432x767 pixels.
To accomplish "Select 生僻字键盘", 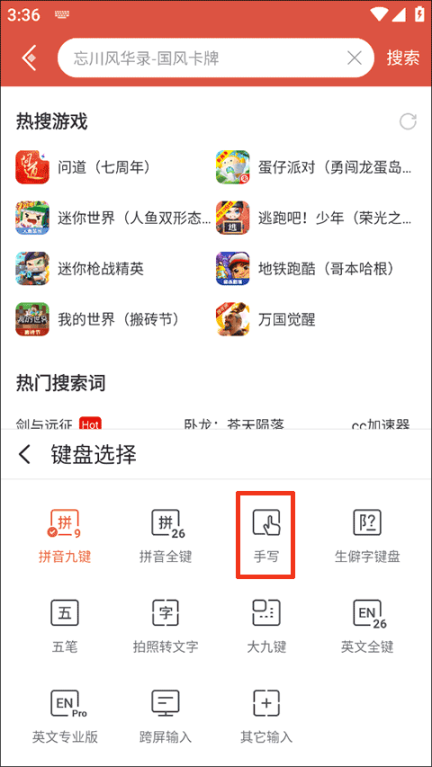I will tap(367, 535).
